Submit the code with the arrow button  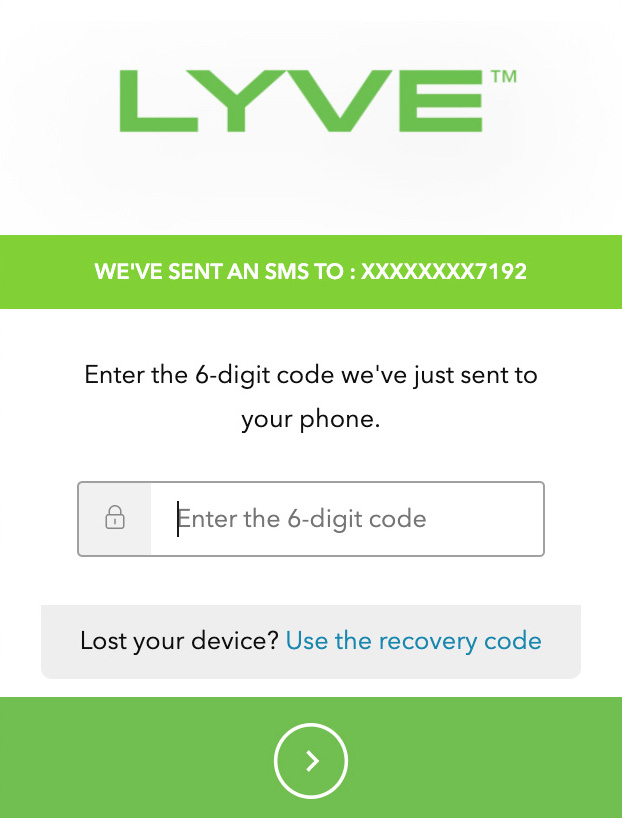point(311,761)
